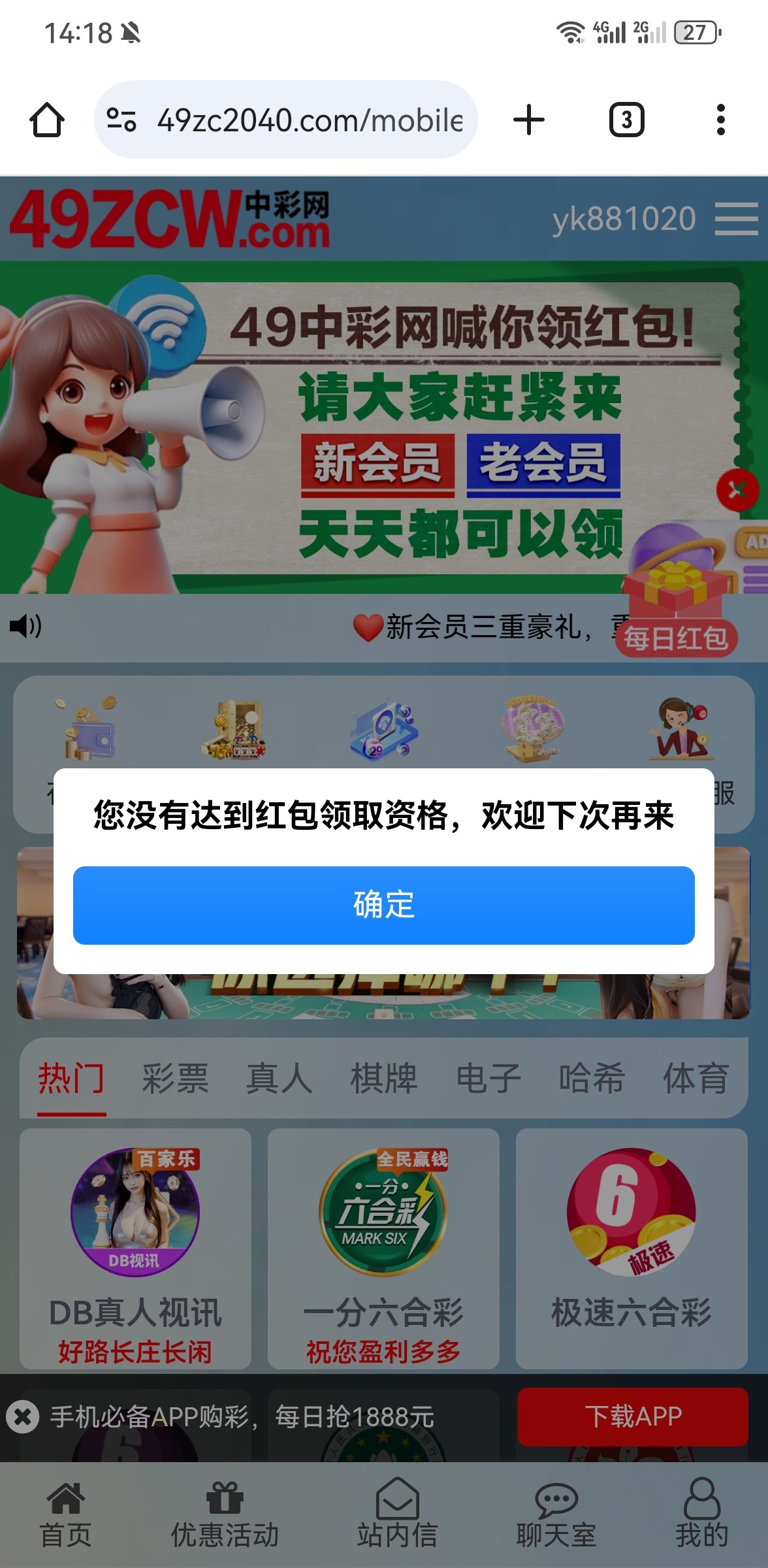Switch to the 彩票 category tab
Screen dimensions: 768x1568
[175, 1078]
